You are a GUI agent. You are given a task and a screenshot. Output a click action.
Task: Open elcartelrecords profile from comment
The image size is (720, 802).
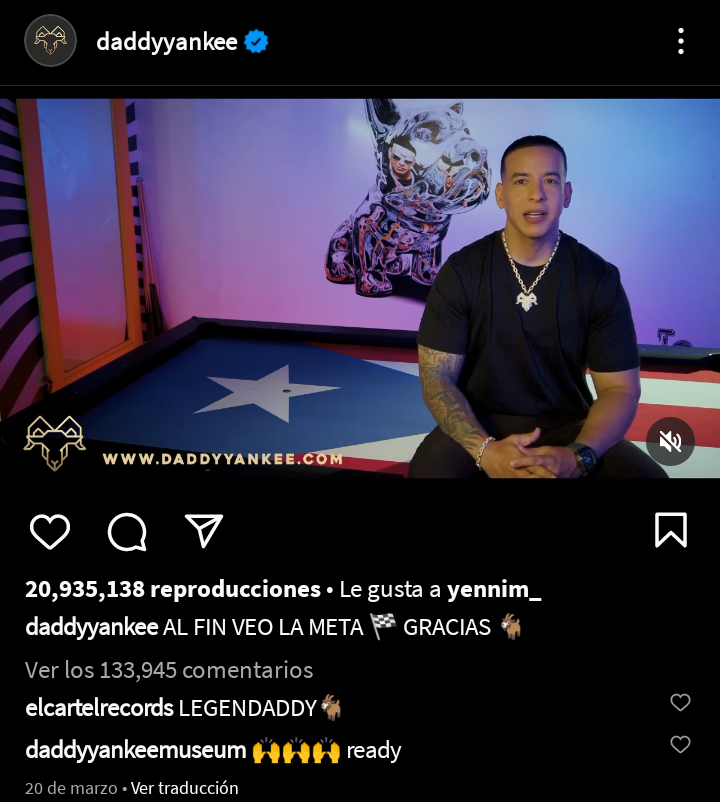(x=99, y=709)
